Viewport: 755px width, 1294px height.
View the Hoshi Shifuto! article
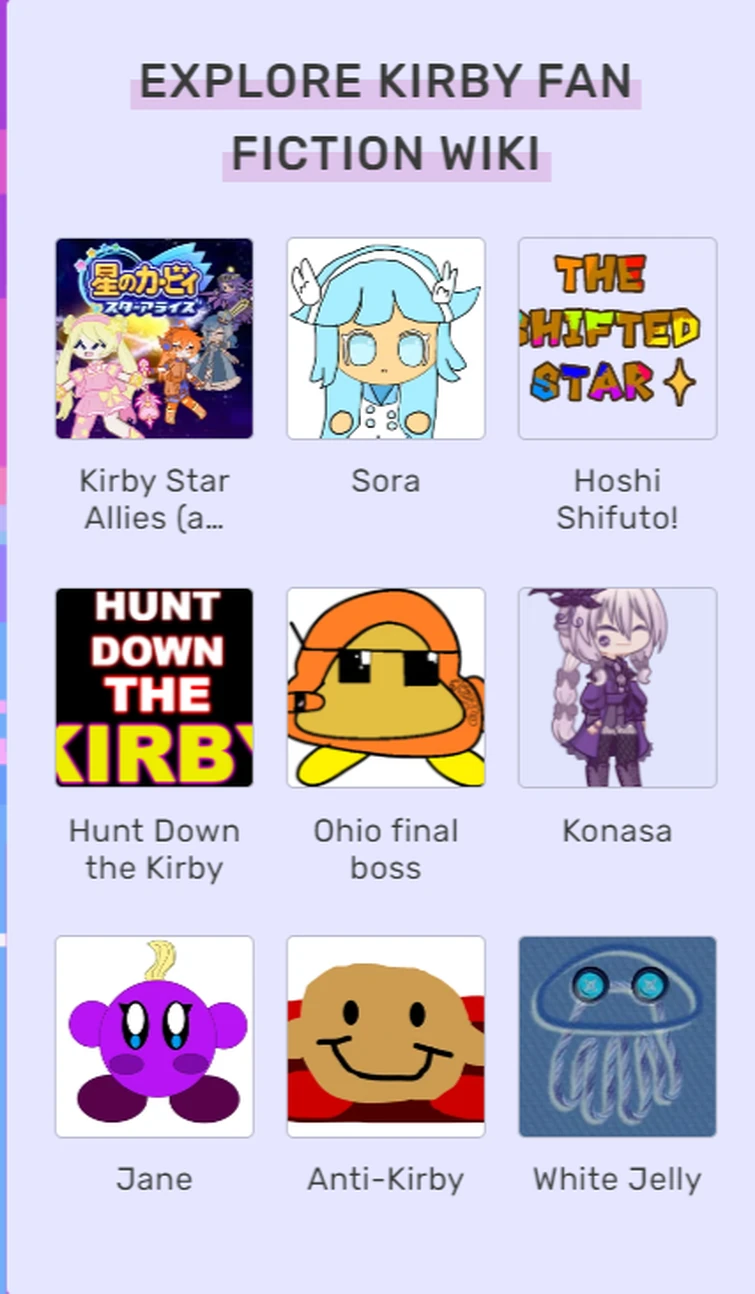pyautogui.click(x=617, y=338)
